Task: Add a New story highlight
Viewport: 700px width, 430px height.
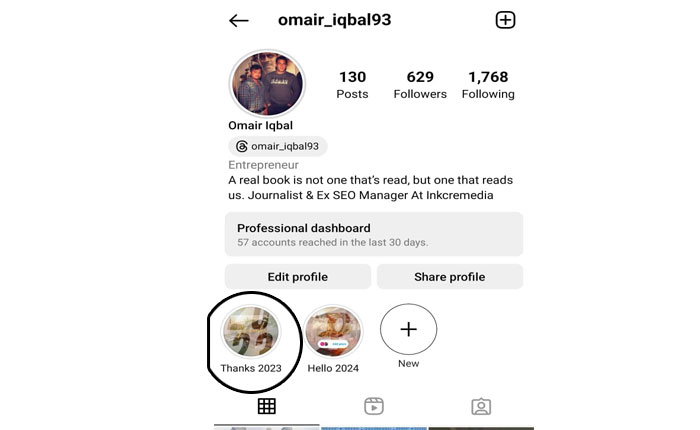Action: pyautogui.click(x=408, y=329)
